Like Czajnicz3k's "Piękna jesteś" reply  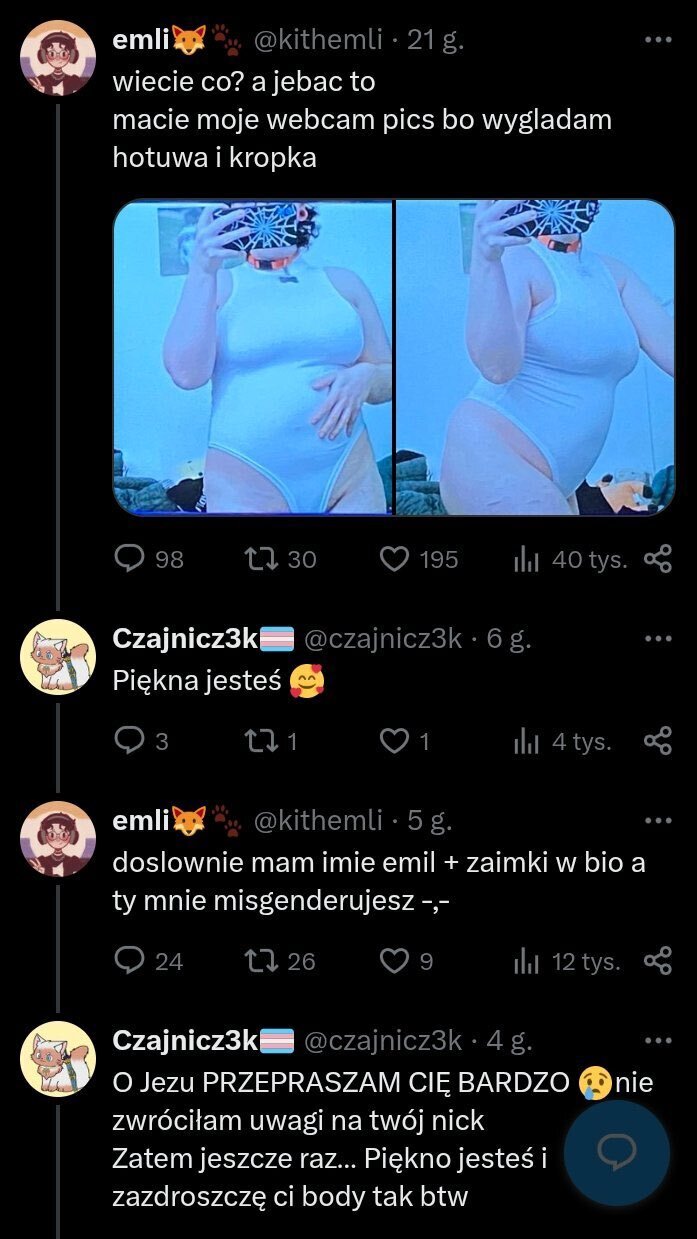[395, 741]
